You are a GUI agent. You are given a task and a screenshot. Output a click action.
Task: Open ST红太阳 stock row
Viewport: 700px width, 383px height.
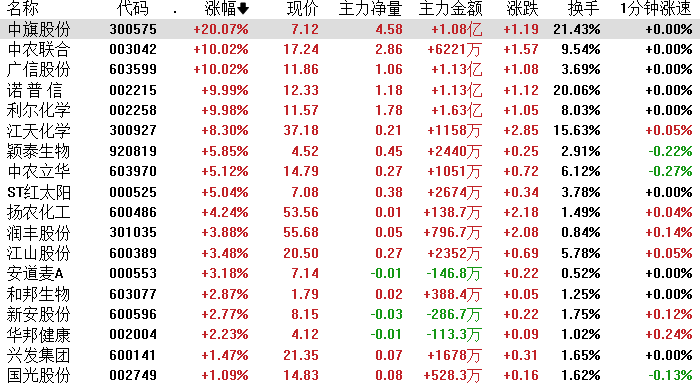(350, 192)
